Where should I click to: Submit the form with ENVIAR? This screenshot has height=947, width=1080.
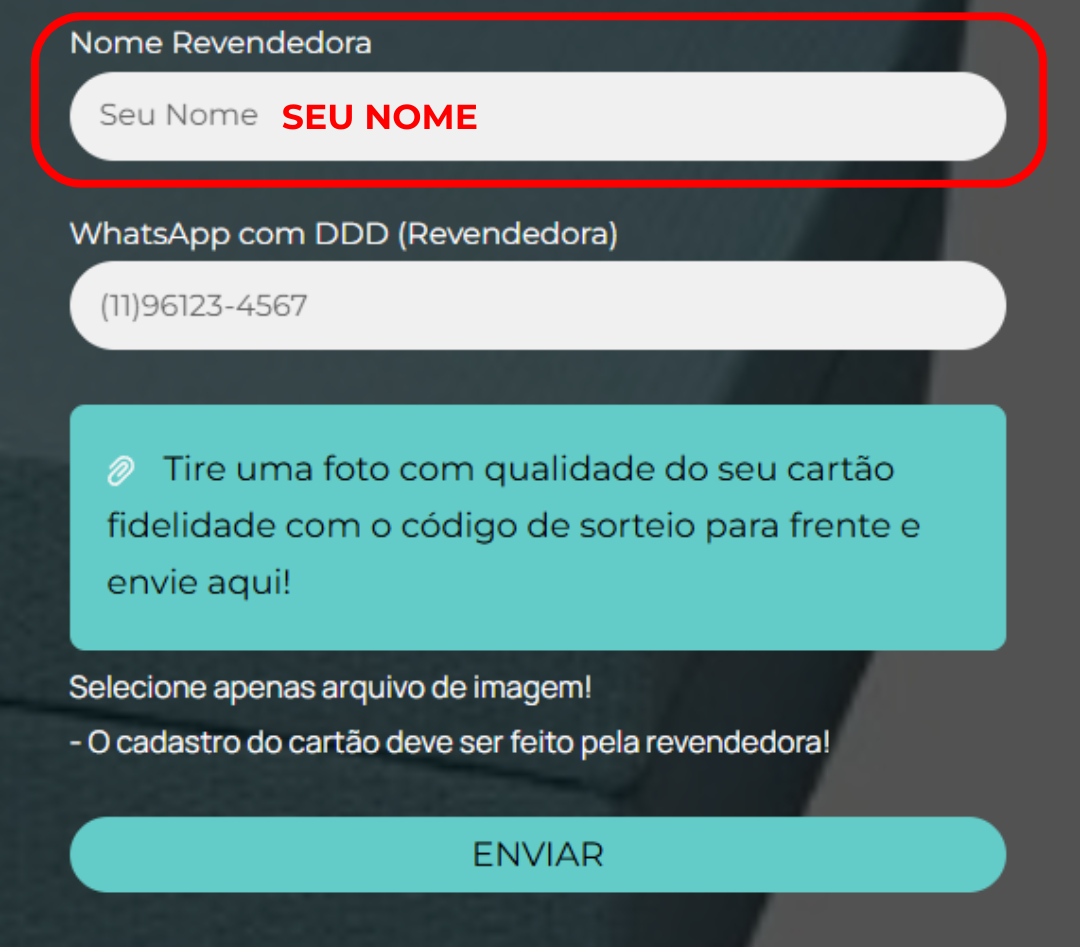click(x=537, y=855)
